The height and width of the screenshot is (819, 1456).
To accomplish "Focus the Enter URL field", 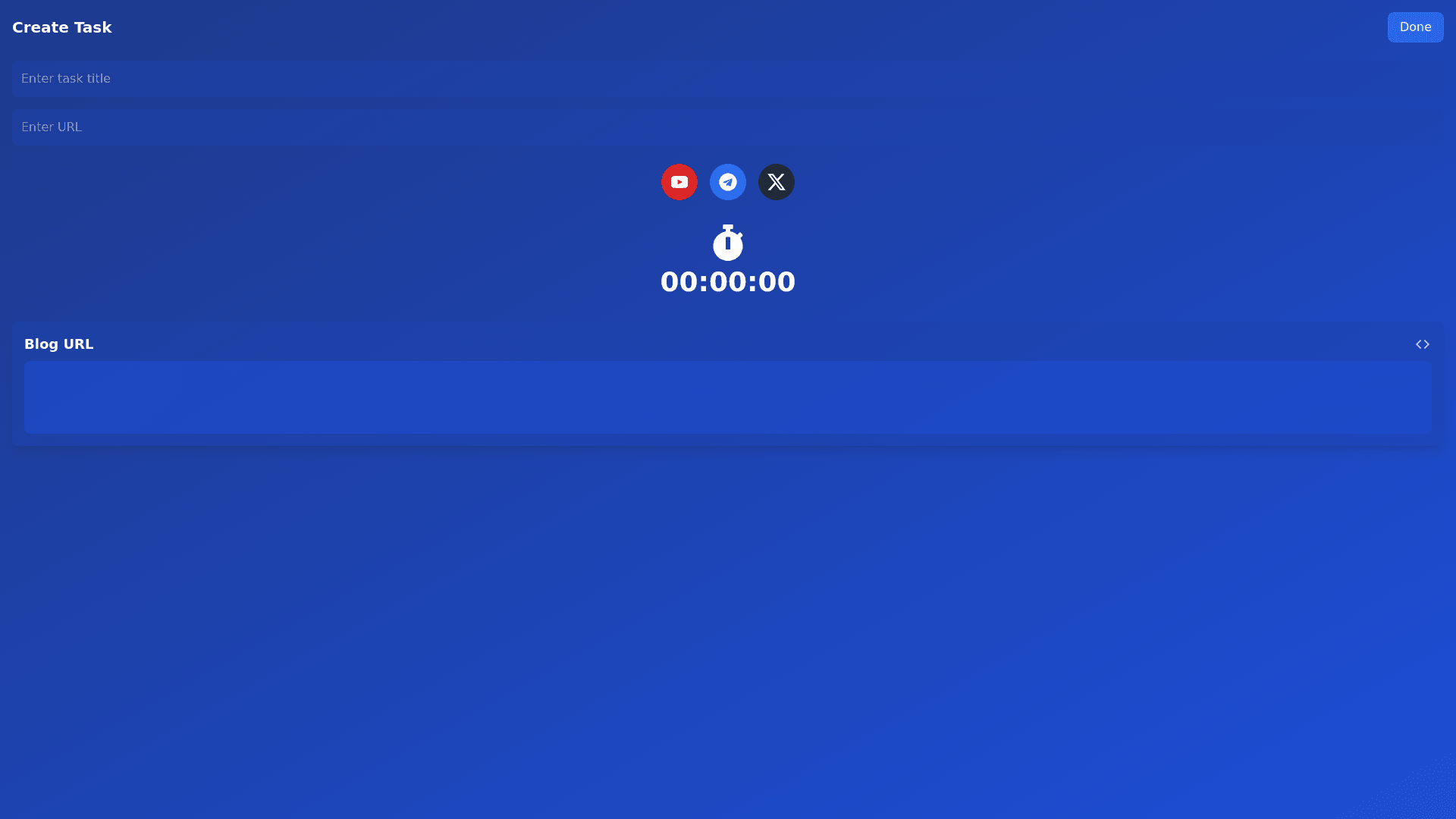I will (x=726, y=127).
